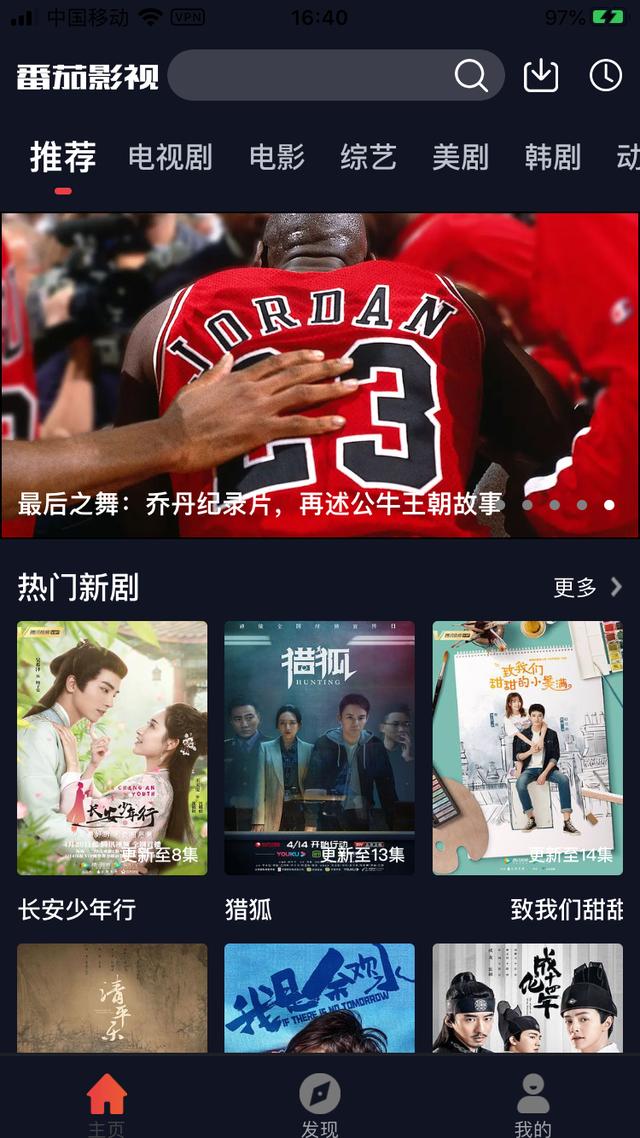
Task: Open the 最后之舞 Jordan documentary banner
Action: (320, 375)
